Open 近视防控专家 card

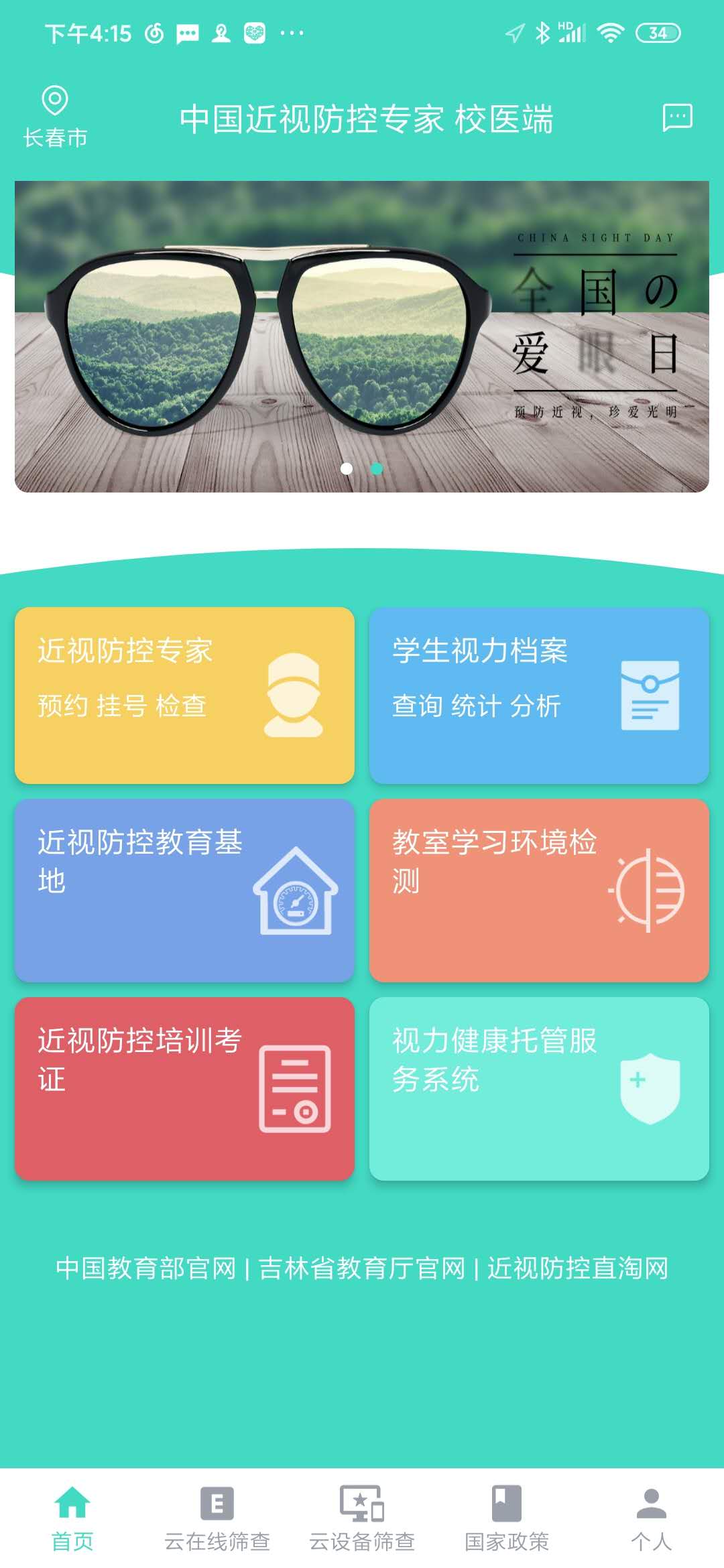pyautogui.click(x=184, y=695)
